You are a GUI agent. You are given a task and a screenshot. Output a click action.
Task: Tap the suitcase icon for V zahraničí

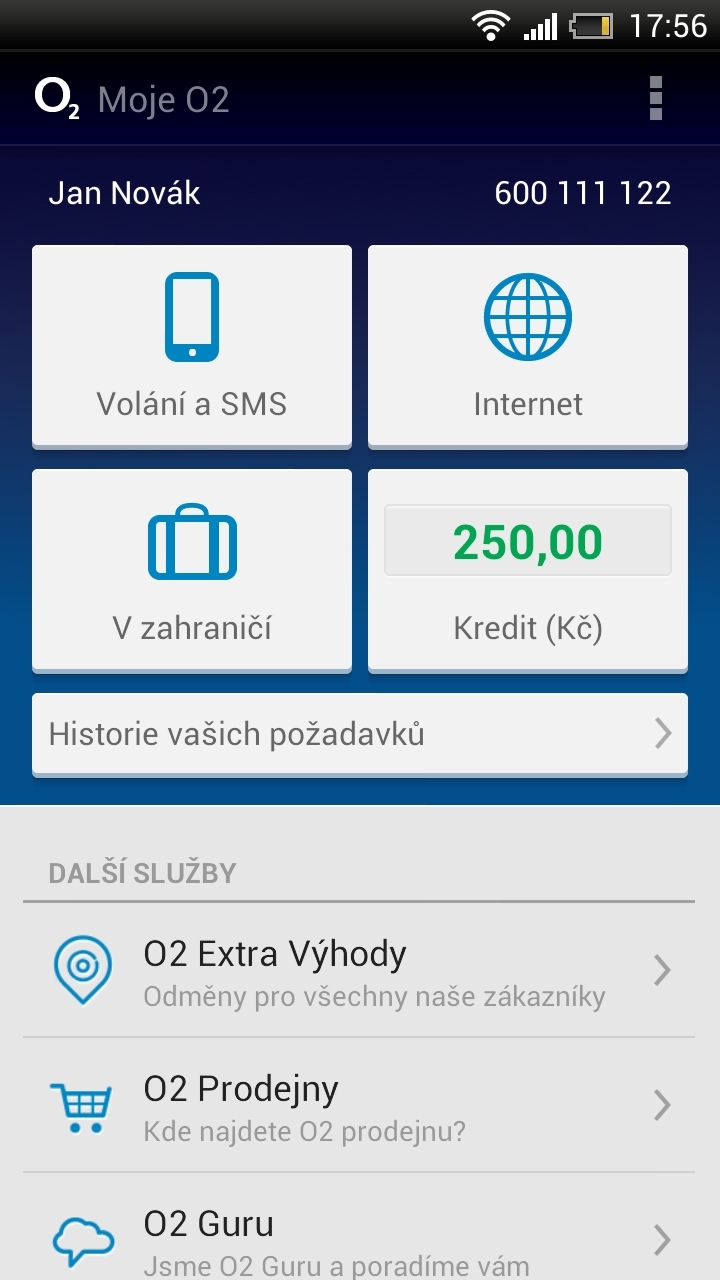coord(191,540)
